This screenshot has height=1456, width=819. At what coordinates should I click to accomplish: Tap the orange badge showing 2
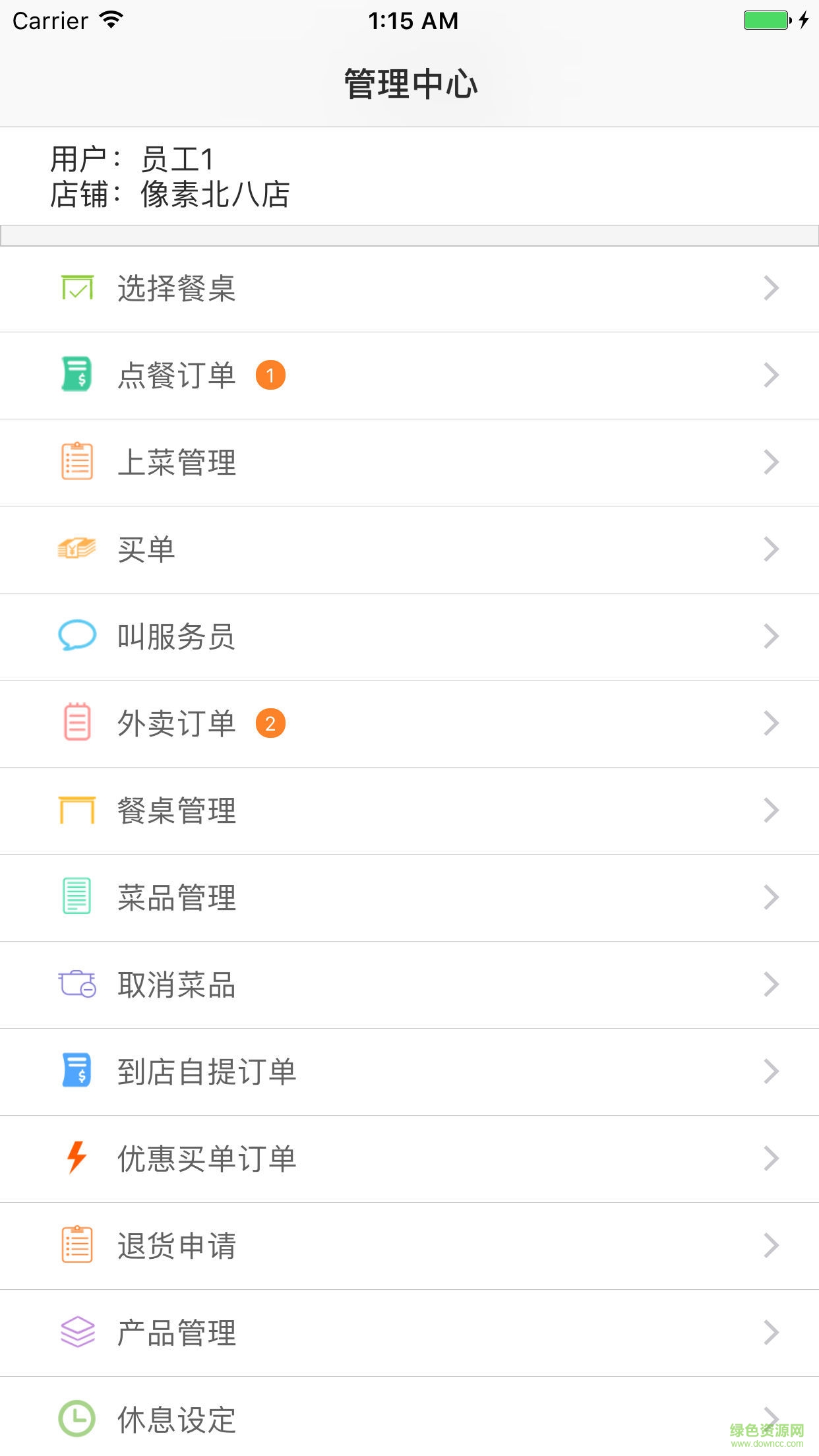[272, 723]
